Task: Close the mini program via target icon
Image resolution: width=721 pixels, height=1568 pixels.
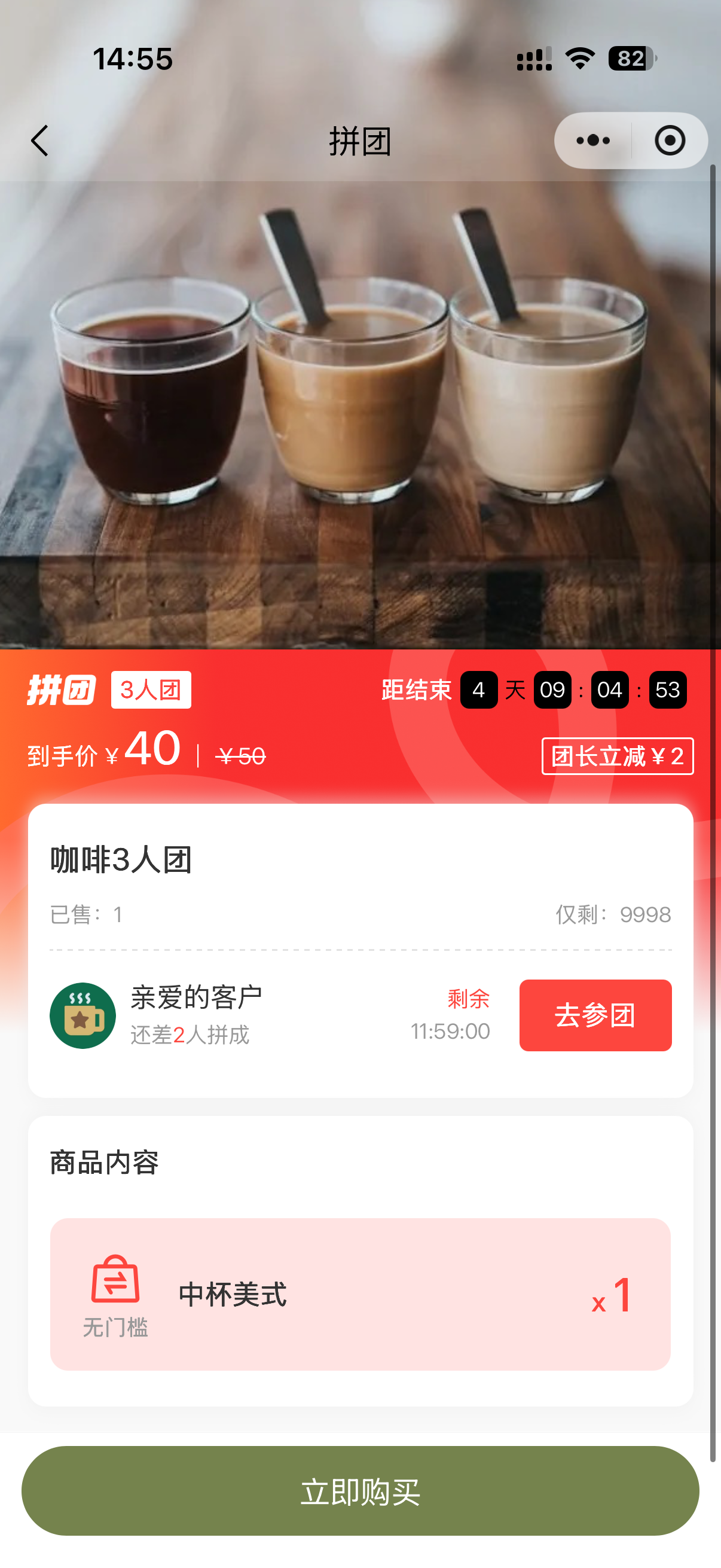Action: 669,141
